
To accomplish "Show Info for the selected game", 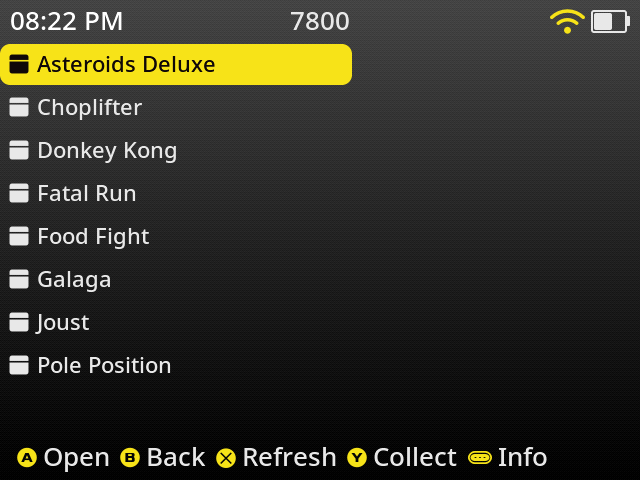I will pos(508,457).
